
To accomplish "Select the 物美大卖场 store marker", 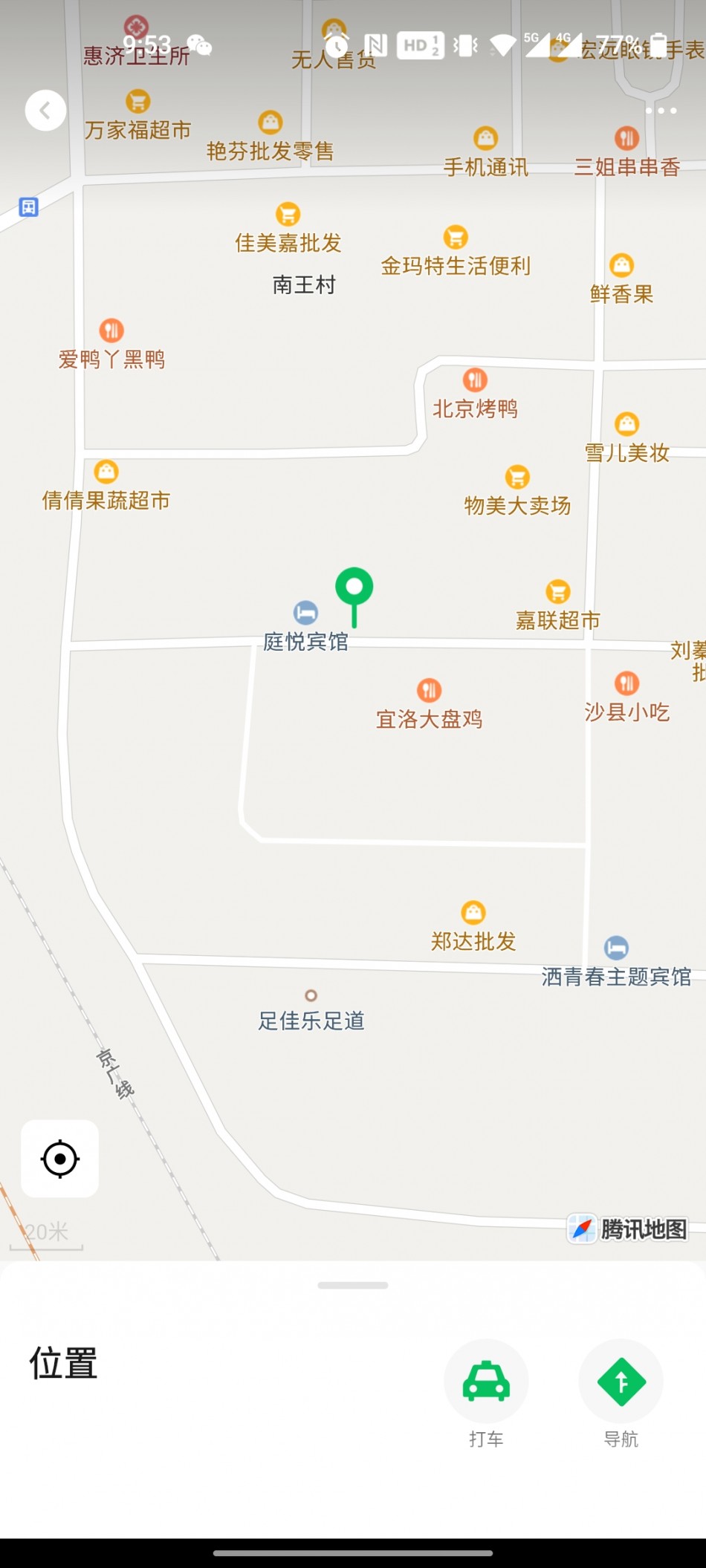I will pyautogui.click(x=517, y=478).
